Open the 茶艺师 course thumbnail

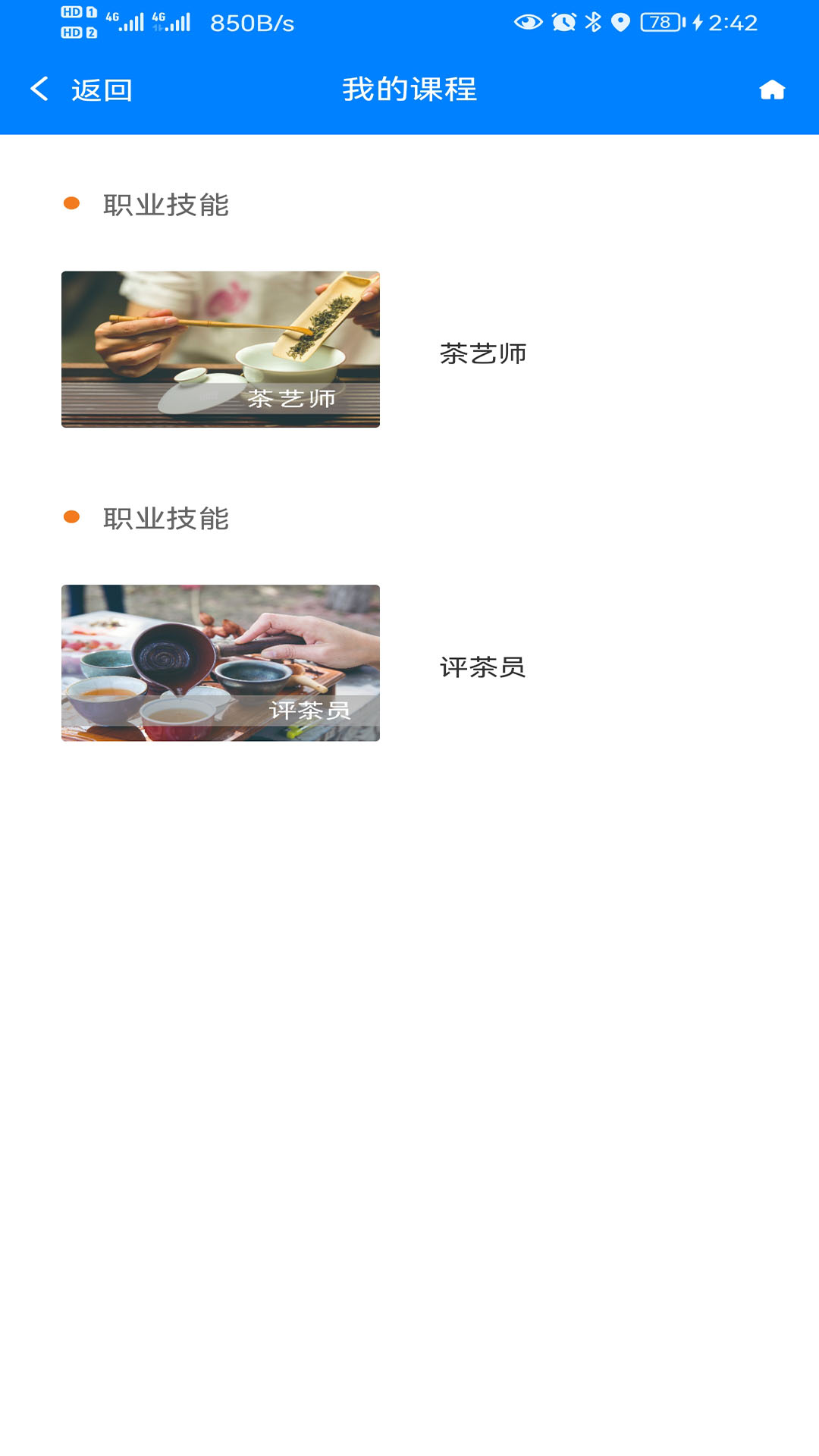221,350
